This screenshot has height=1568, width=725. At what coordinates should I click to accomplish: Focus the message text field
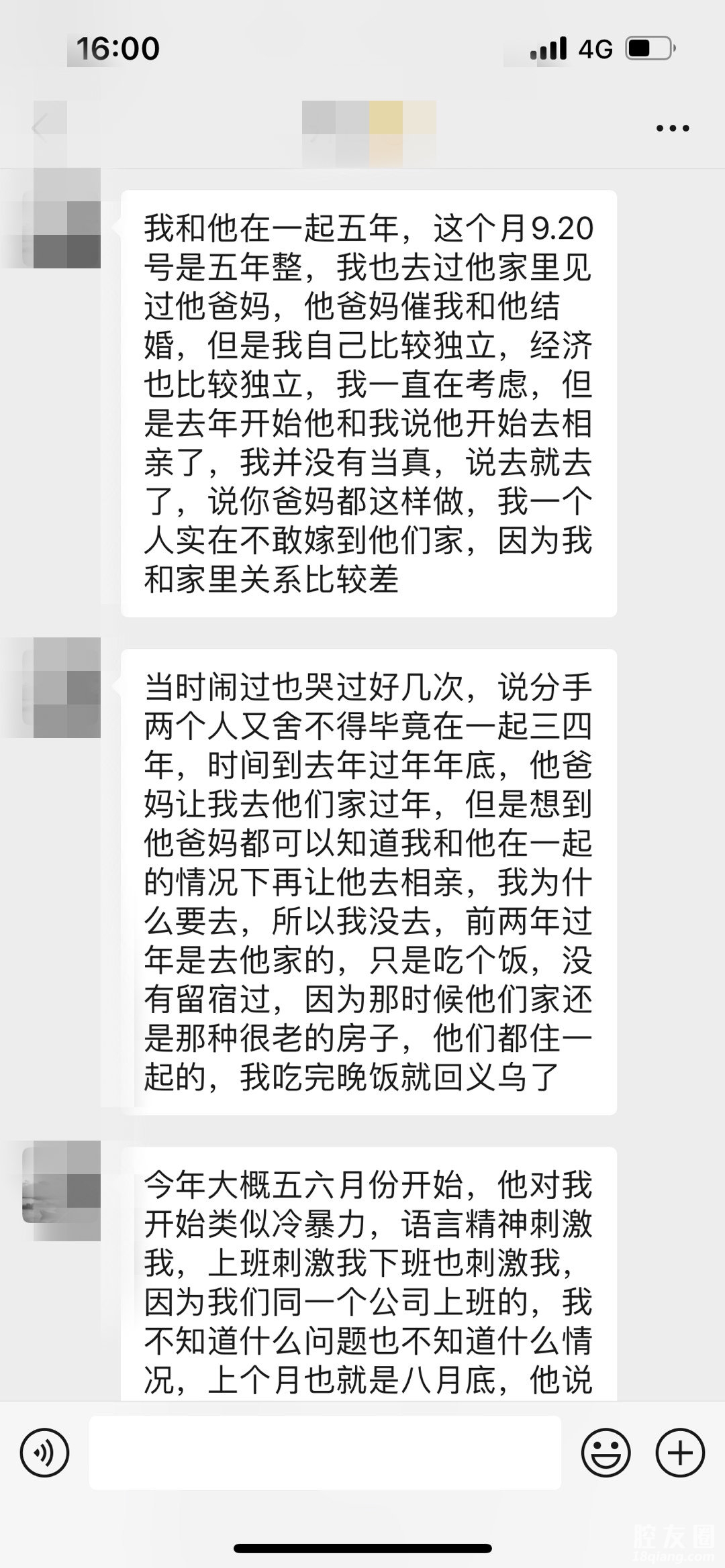click(325, 1453)
